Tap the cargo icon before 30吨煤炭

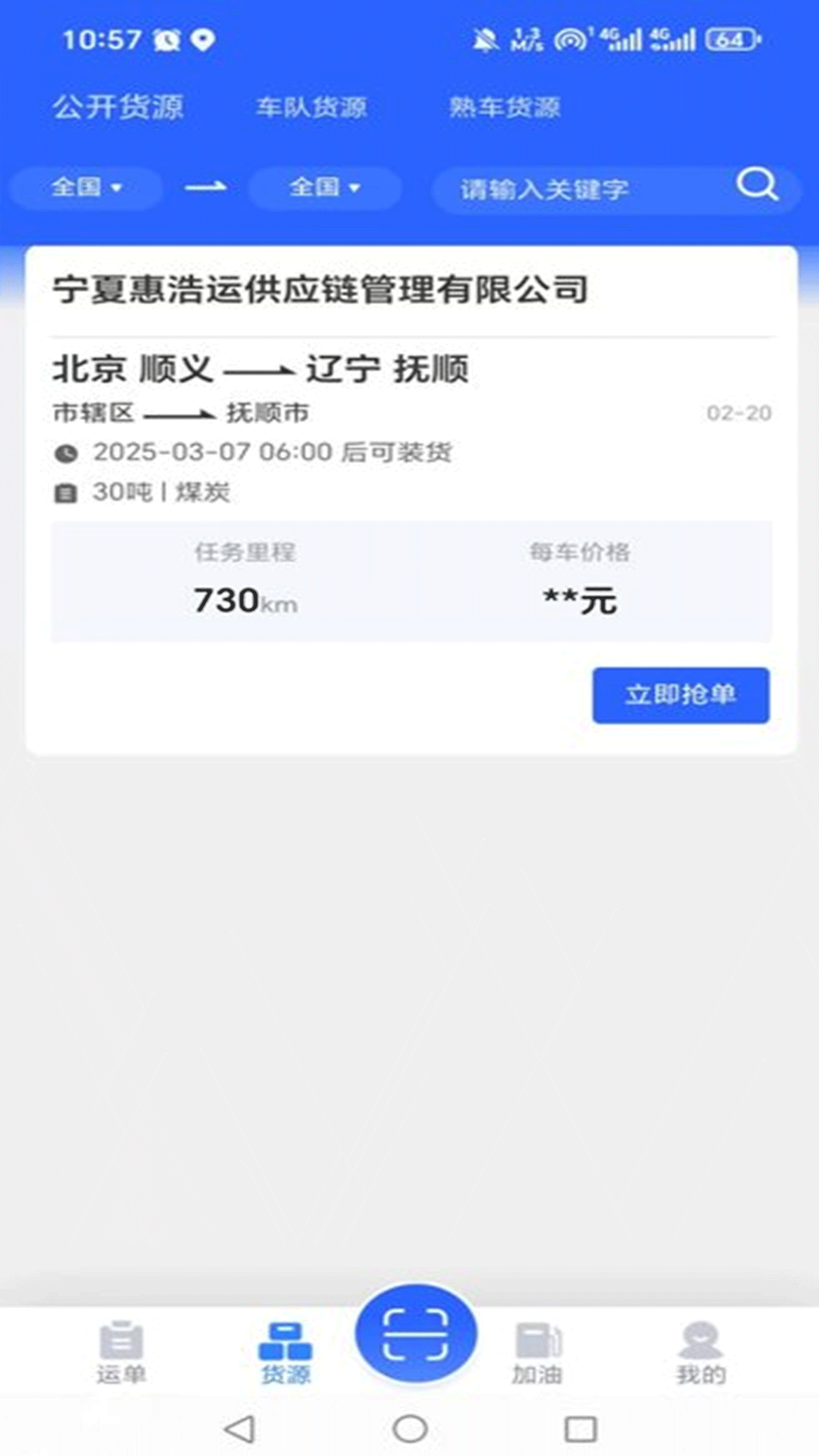tap(67, 493)
